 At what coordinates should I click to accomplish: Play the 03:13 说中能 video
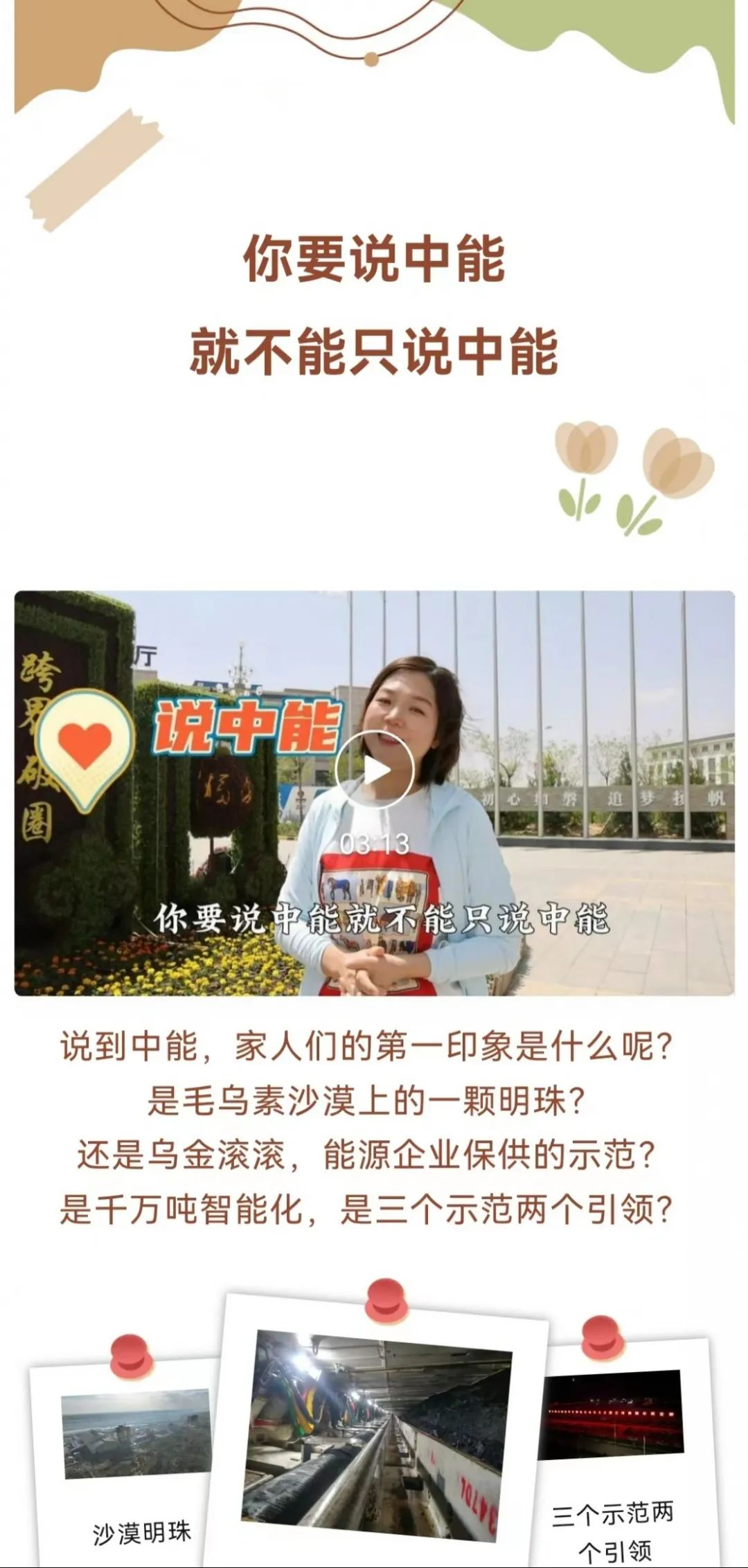[374, 770]
